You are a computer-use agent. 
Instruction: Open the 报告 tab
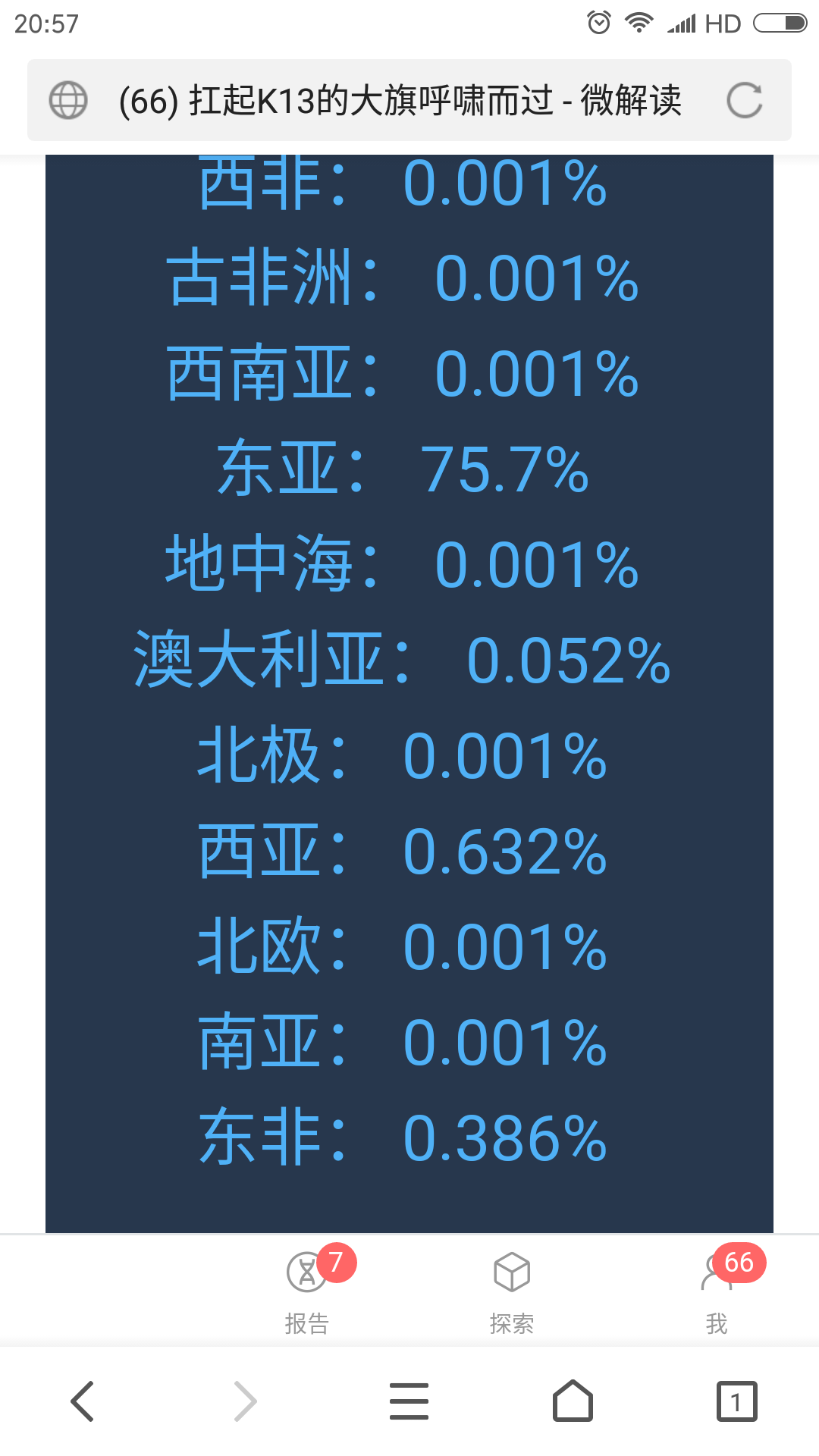tap(307, 1291)
